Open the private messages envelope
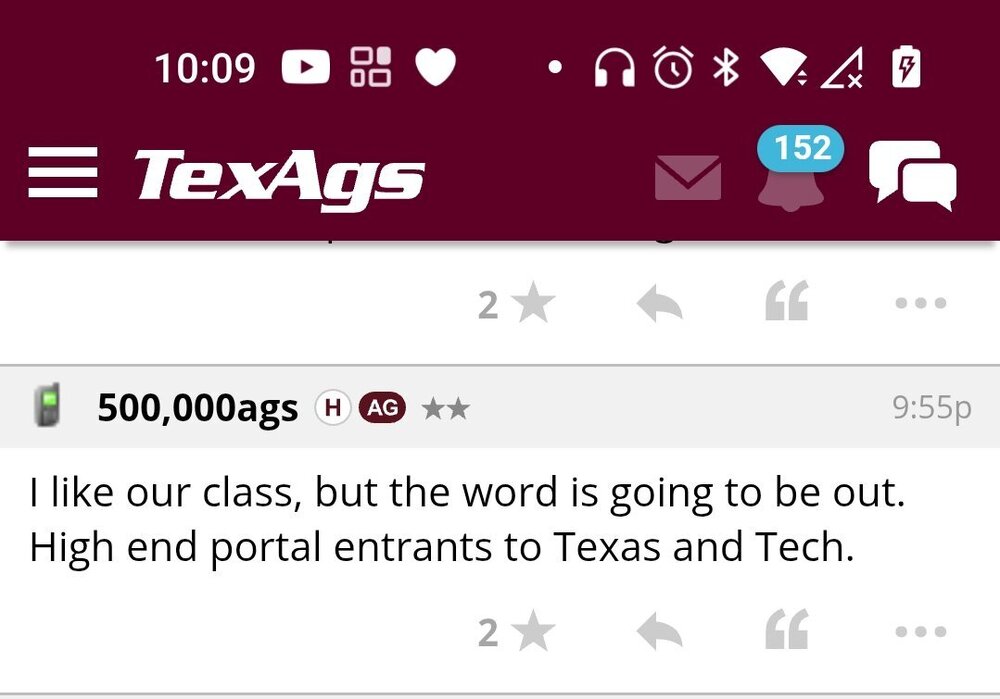1000x699 pixels. click(x=688, y=177)
